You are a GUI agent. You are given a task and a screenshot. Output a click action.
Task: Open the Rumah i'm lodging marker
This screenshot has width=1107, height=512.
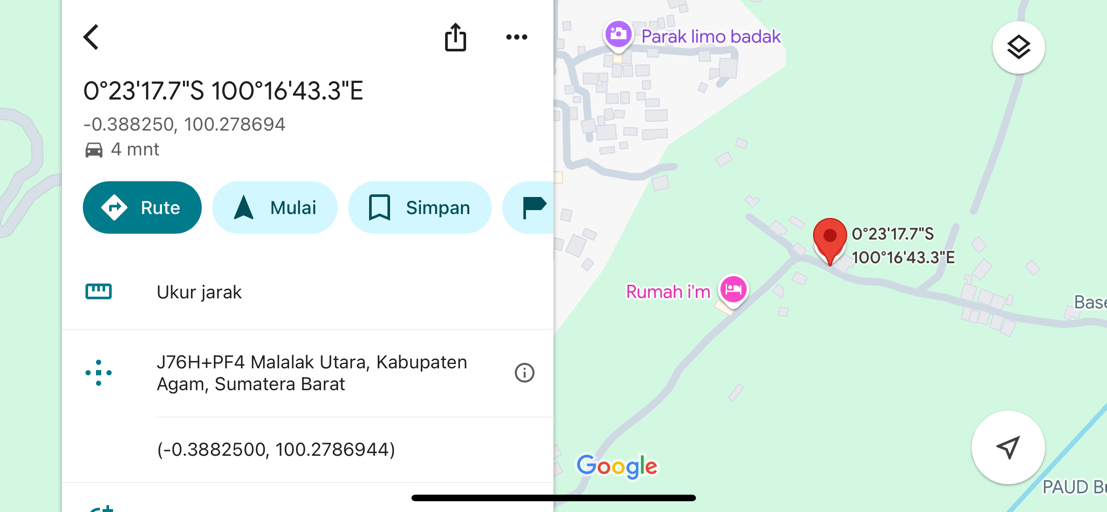(x=733, y=290)
